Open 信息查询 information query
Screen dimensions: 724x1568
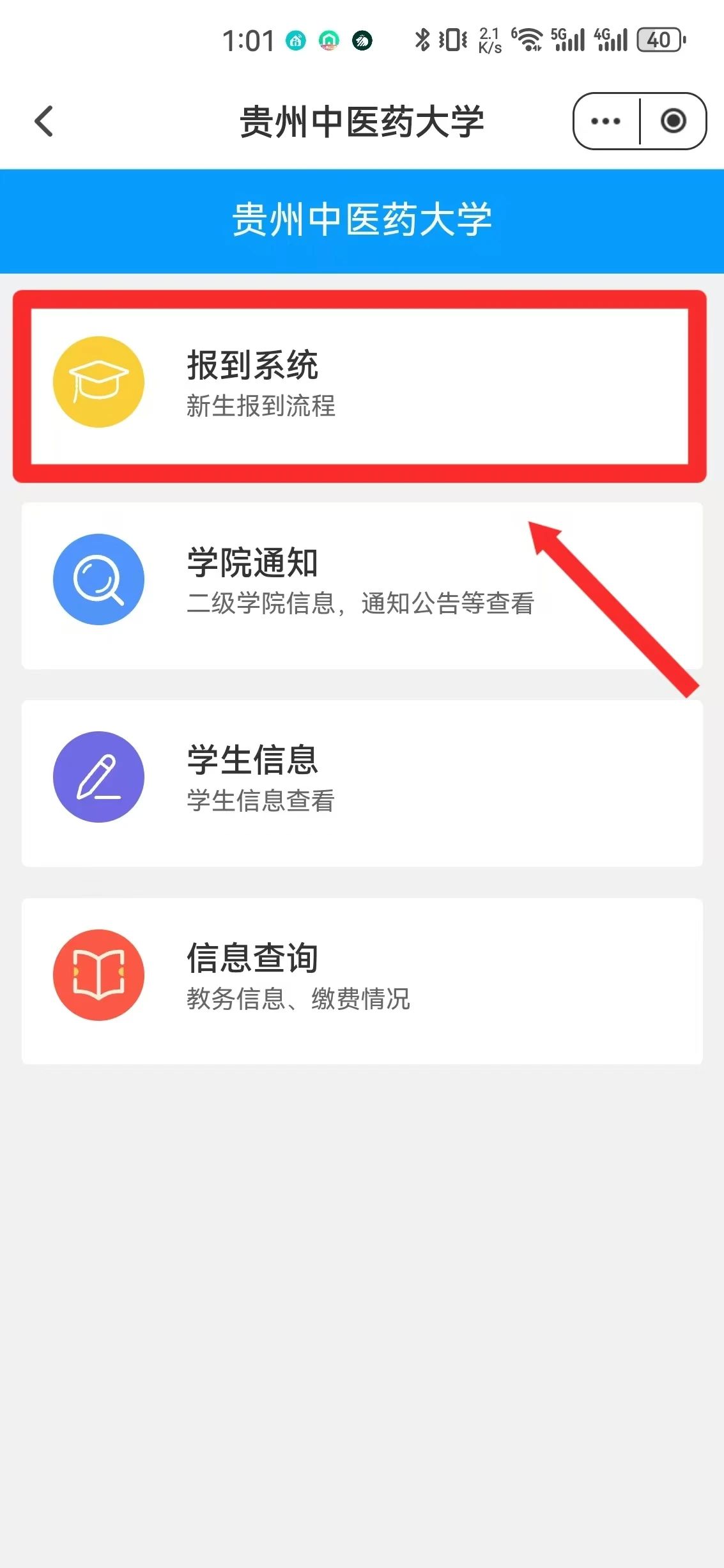(362, 980)
